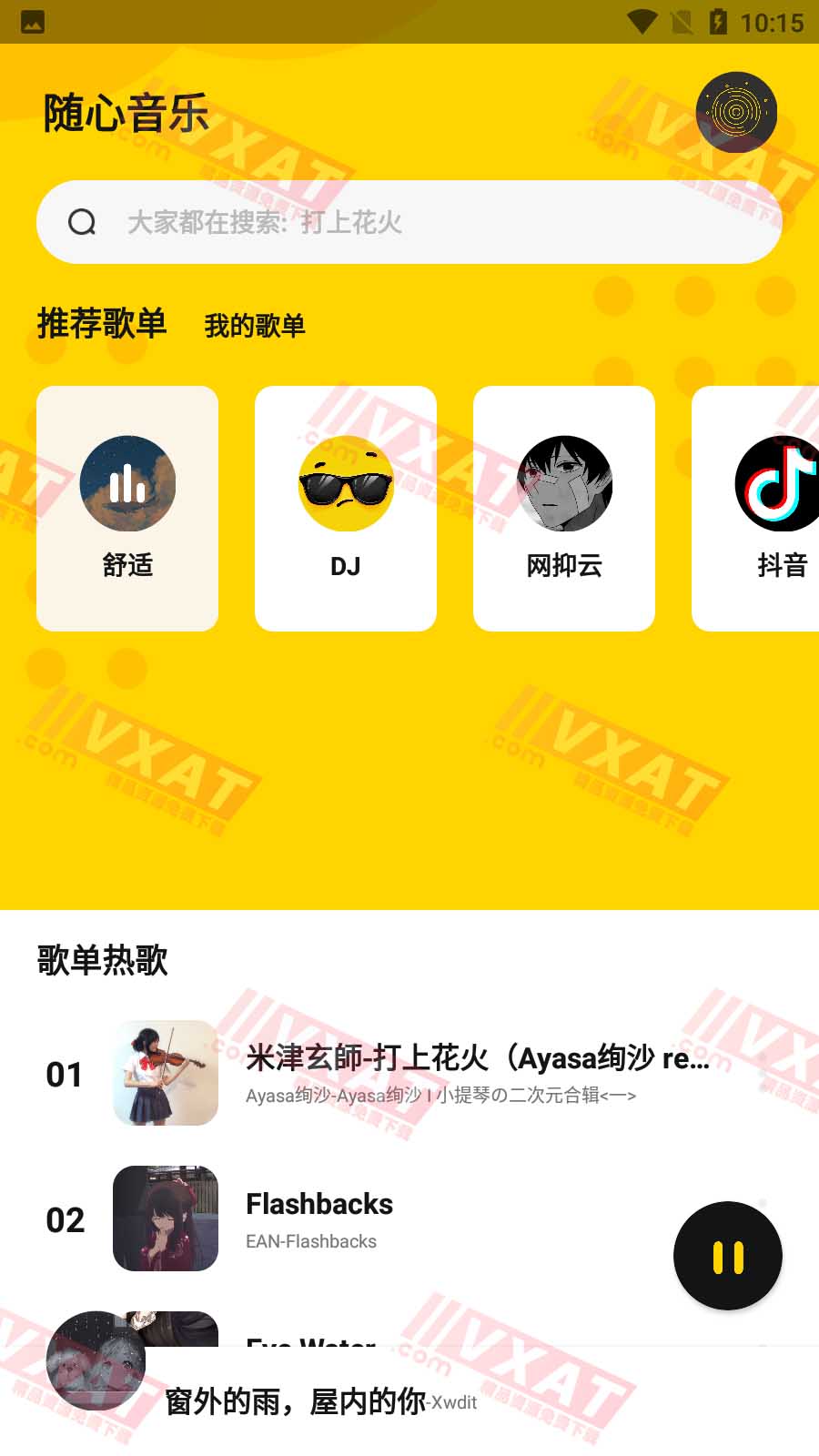Open the circular icon at top right
The image size is (819, 1456).
pos(736,112)
